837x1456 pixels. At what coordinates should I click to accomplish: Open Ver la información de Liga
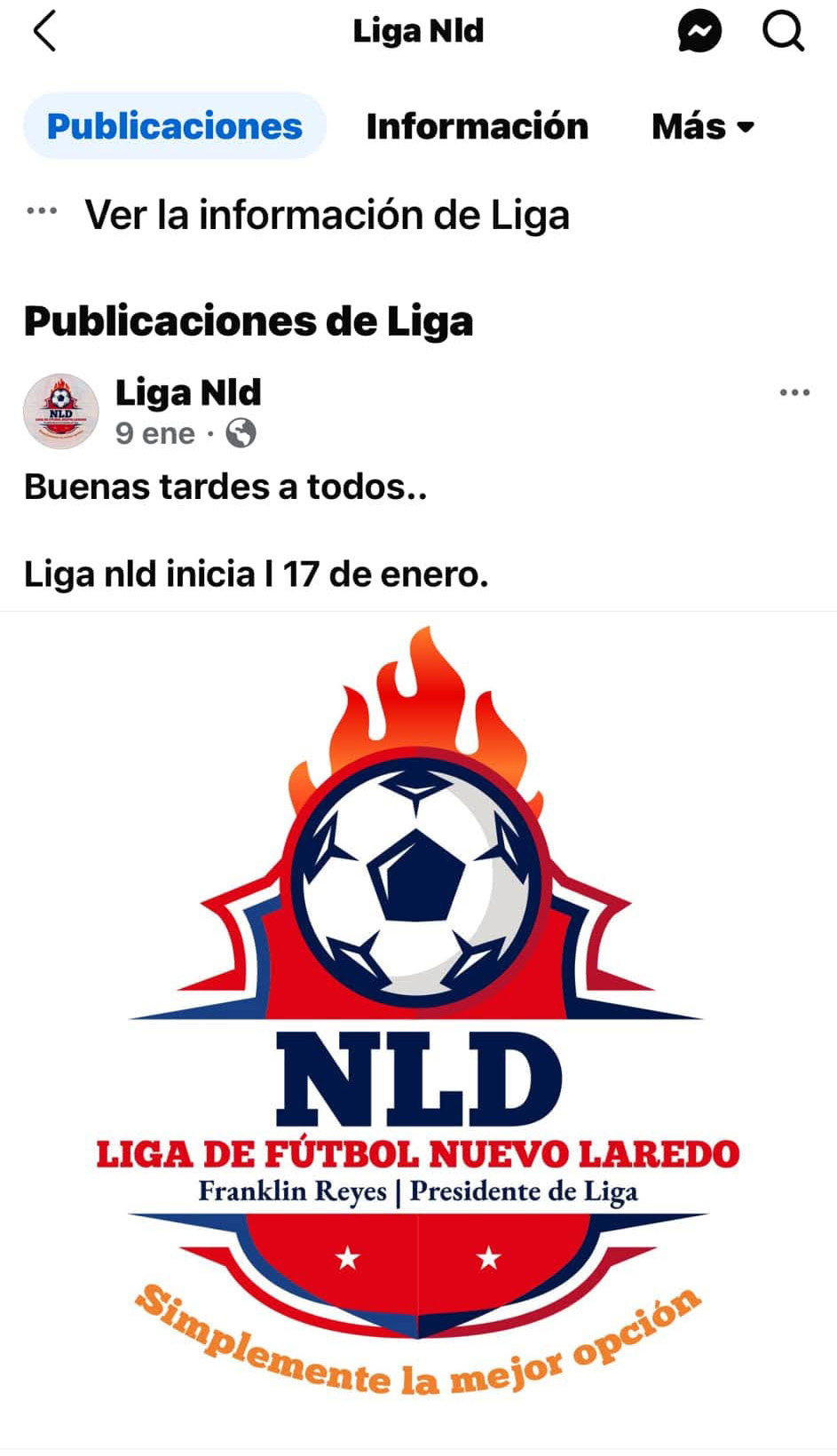click(x=327, y=215)
